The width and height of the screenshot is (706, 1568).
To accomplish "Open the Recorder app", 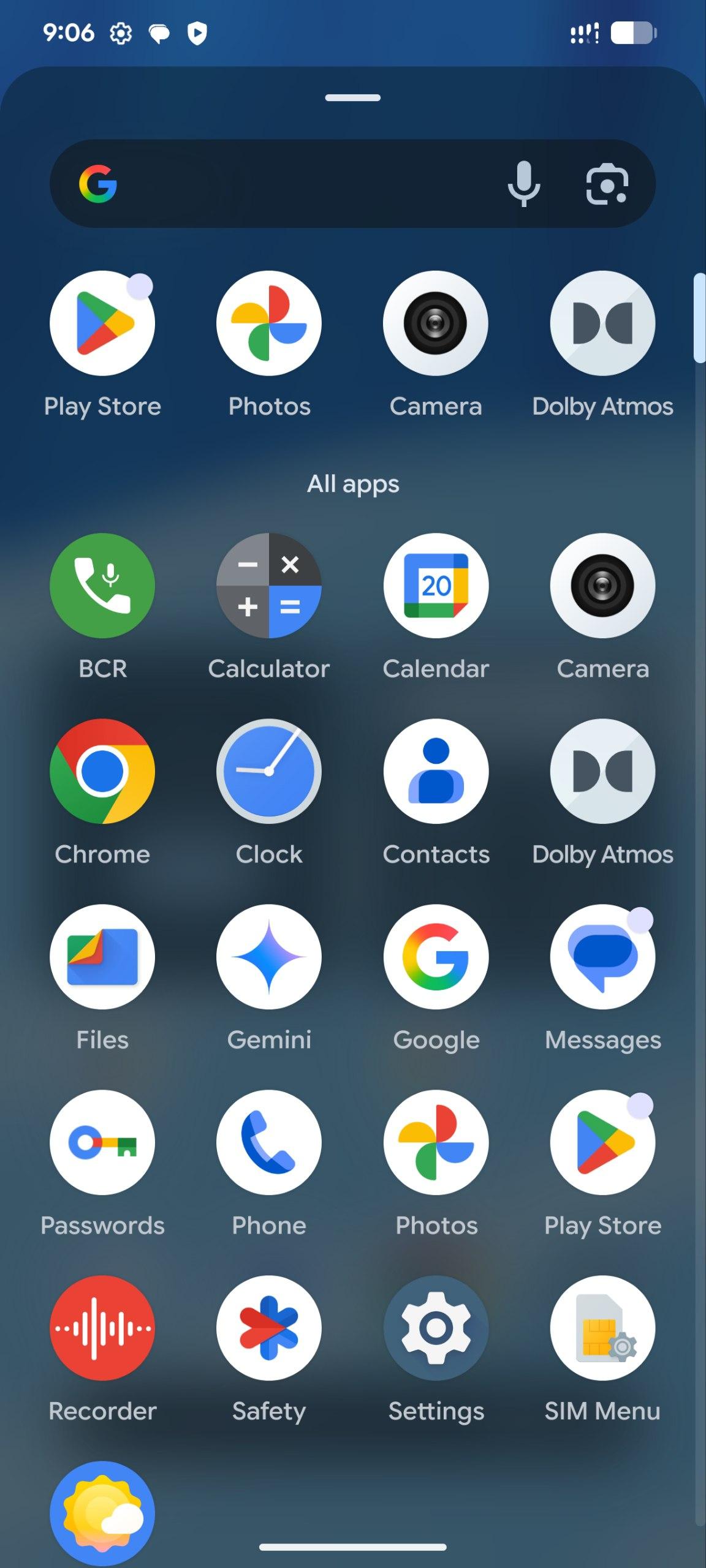I will 102,1328.
